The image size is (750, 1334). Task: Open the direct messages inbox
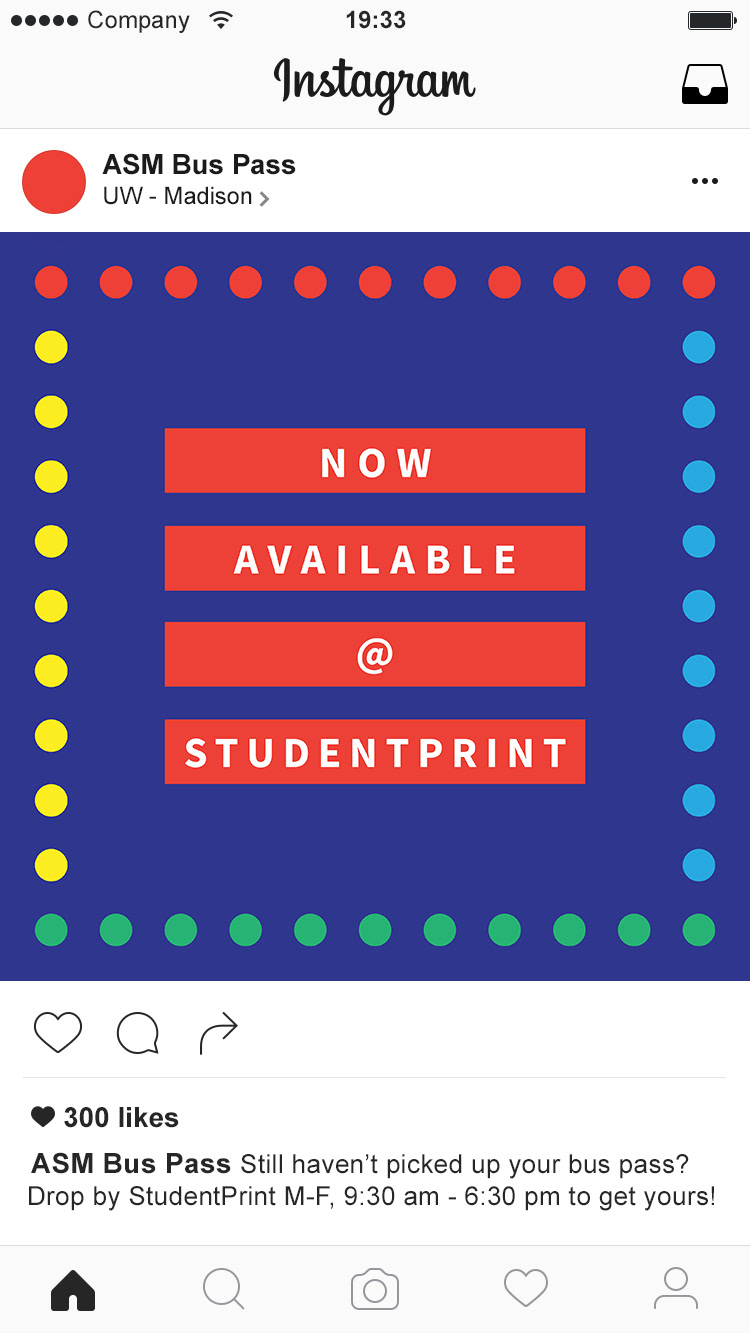point(705,84)
